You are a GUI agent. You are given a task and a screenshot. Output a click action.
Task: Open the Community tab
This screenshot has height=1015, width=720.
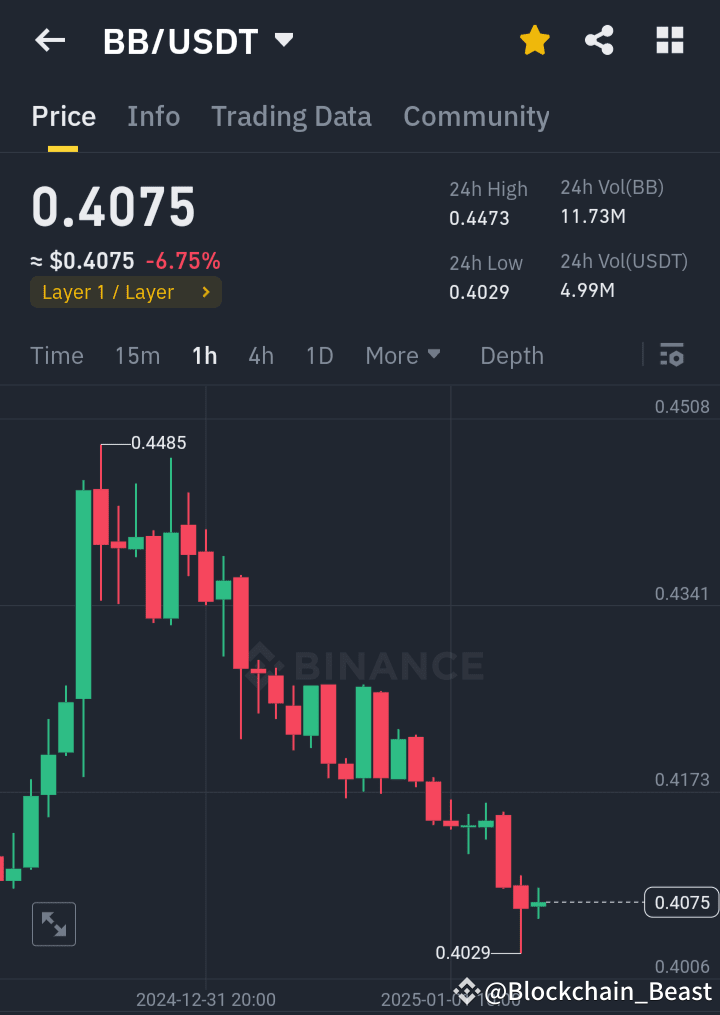476,116
